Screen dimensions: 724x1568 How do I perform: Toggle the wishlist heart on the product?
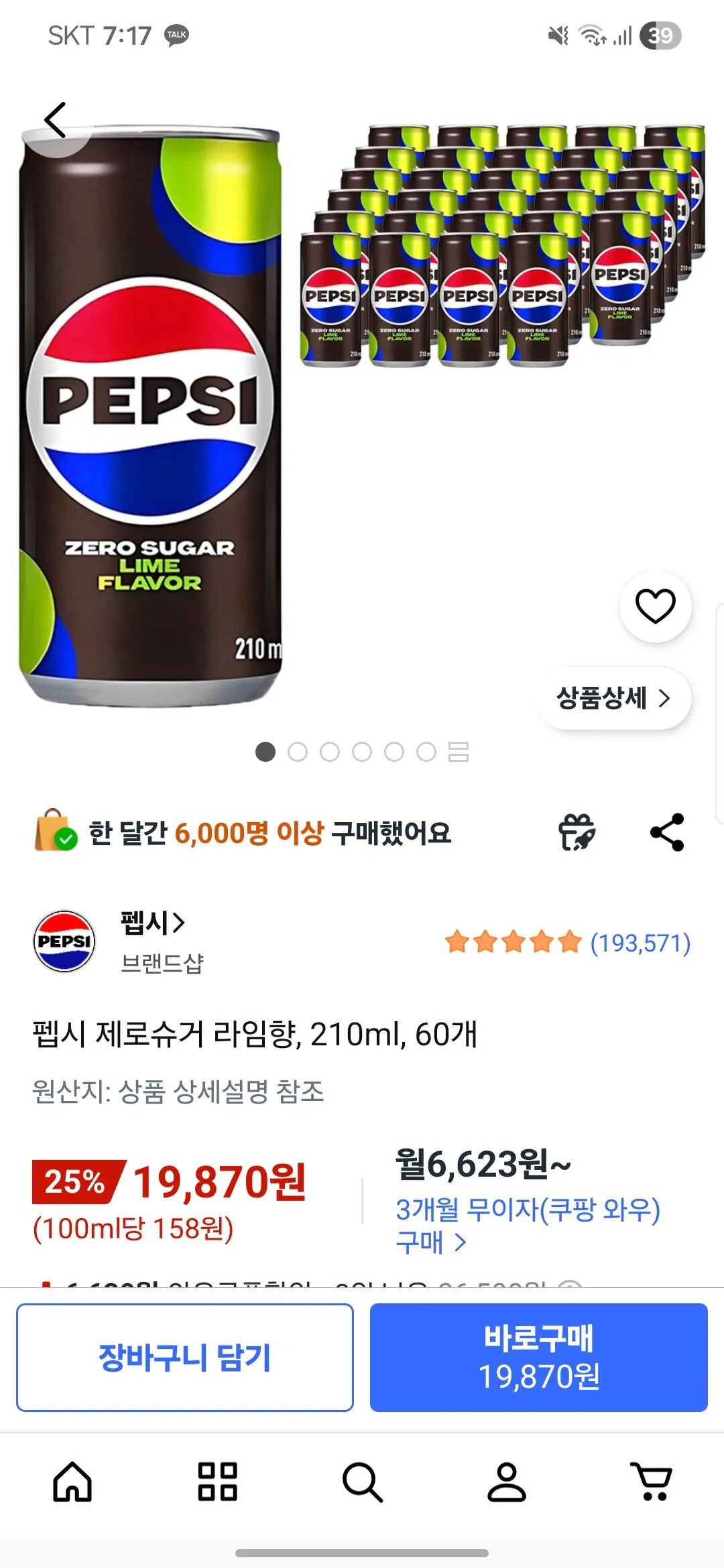point(656,605)
